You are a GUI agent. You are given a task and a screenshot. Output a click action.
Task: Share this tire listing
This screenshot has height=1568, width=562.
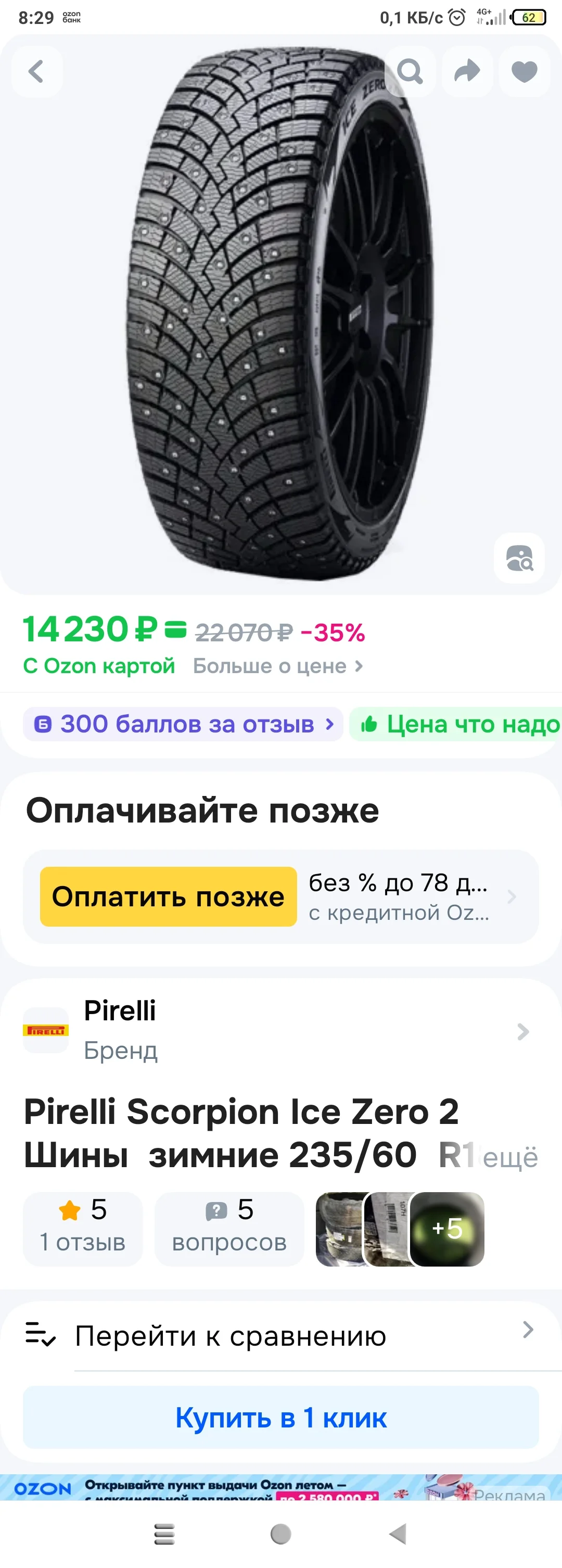467,71
